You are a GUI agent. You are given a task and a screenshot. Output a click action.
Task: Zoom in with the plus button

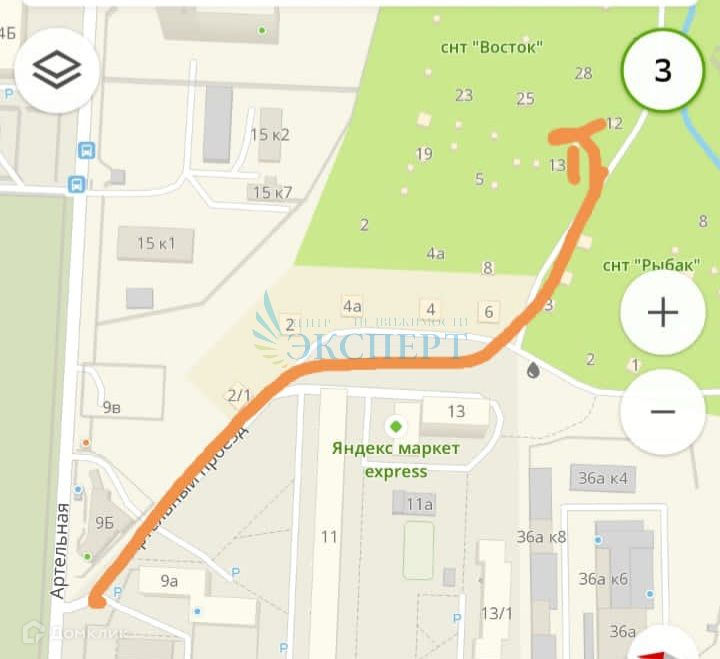(x=662, y=313)
